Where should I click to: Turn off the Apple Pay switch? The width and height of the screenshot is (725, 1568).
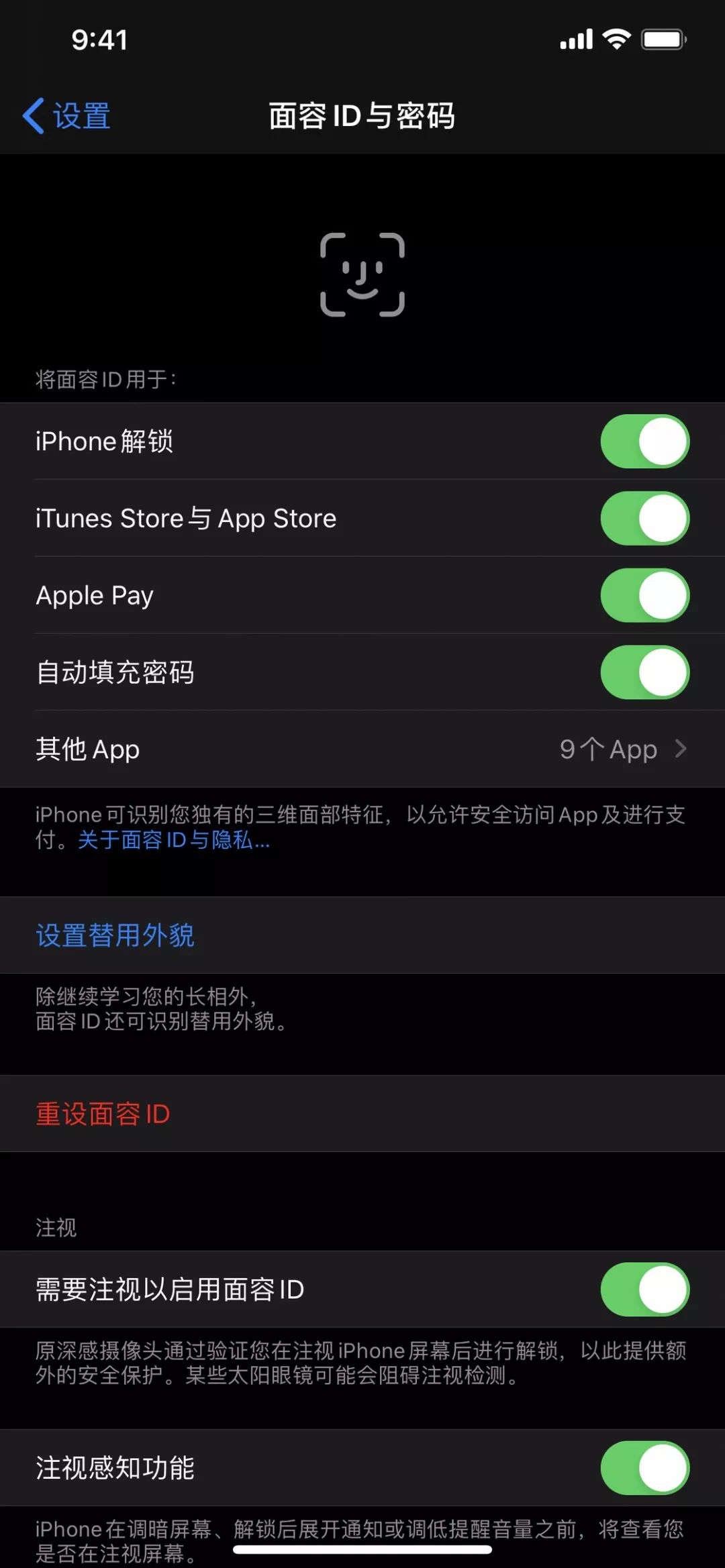pos(644,595)
